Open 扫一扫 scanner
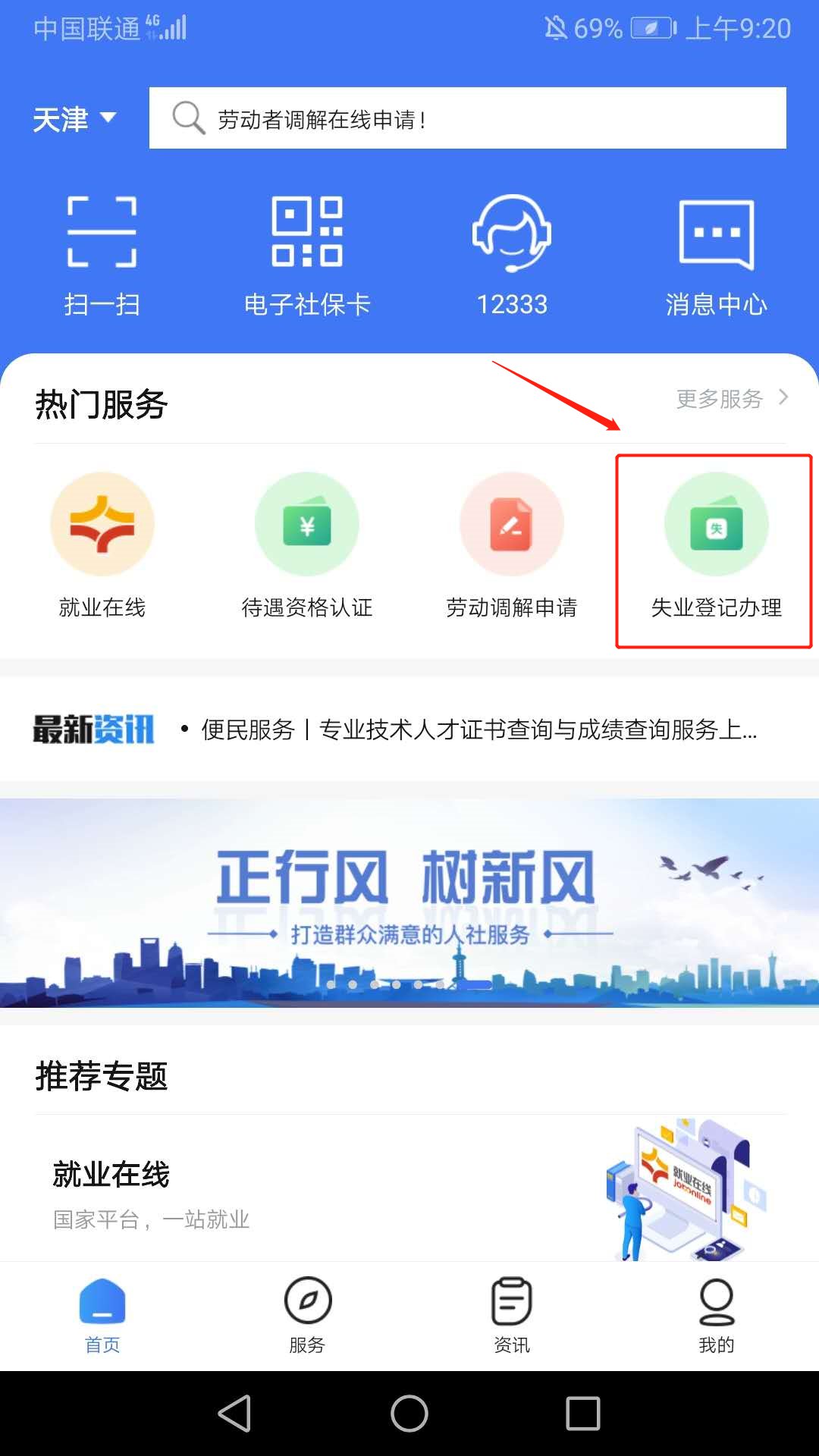The width and height of the screenshot is (819, 1456). tap(102, 256)
